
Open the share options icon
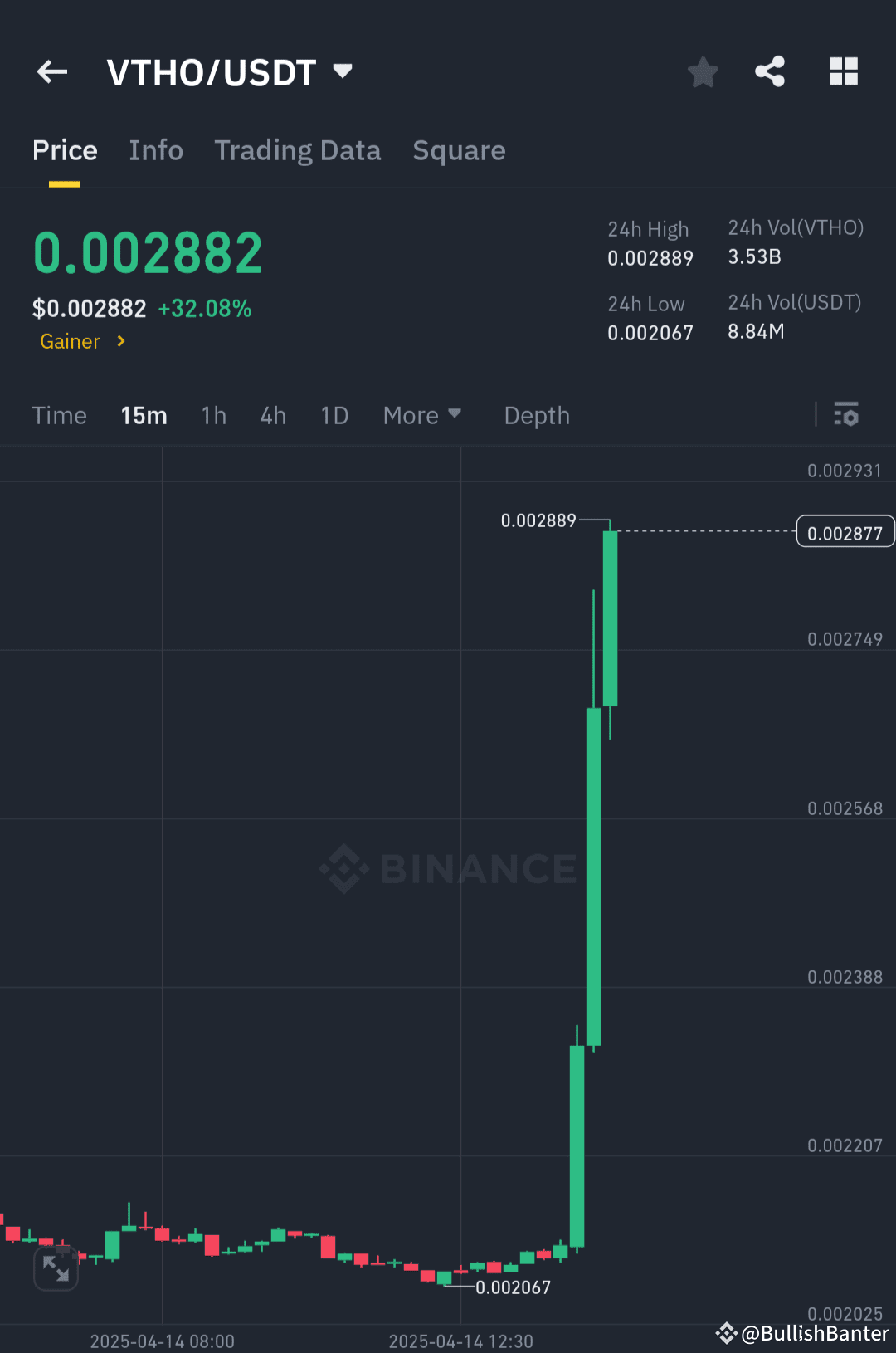pyautogui.click(x=770, y=71)
